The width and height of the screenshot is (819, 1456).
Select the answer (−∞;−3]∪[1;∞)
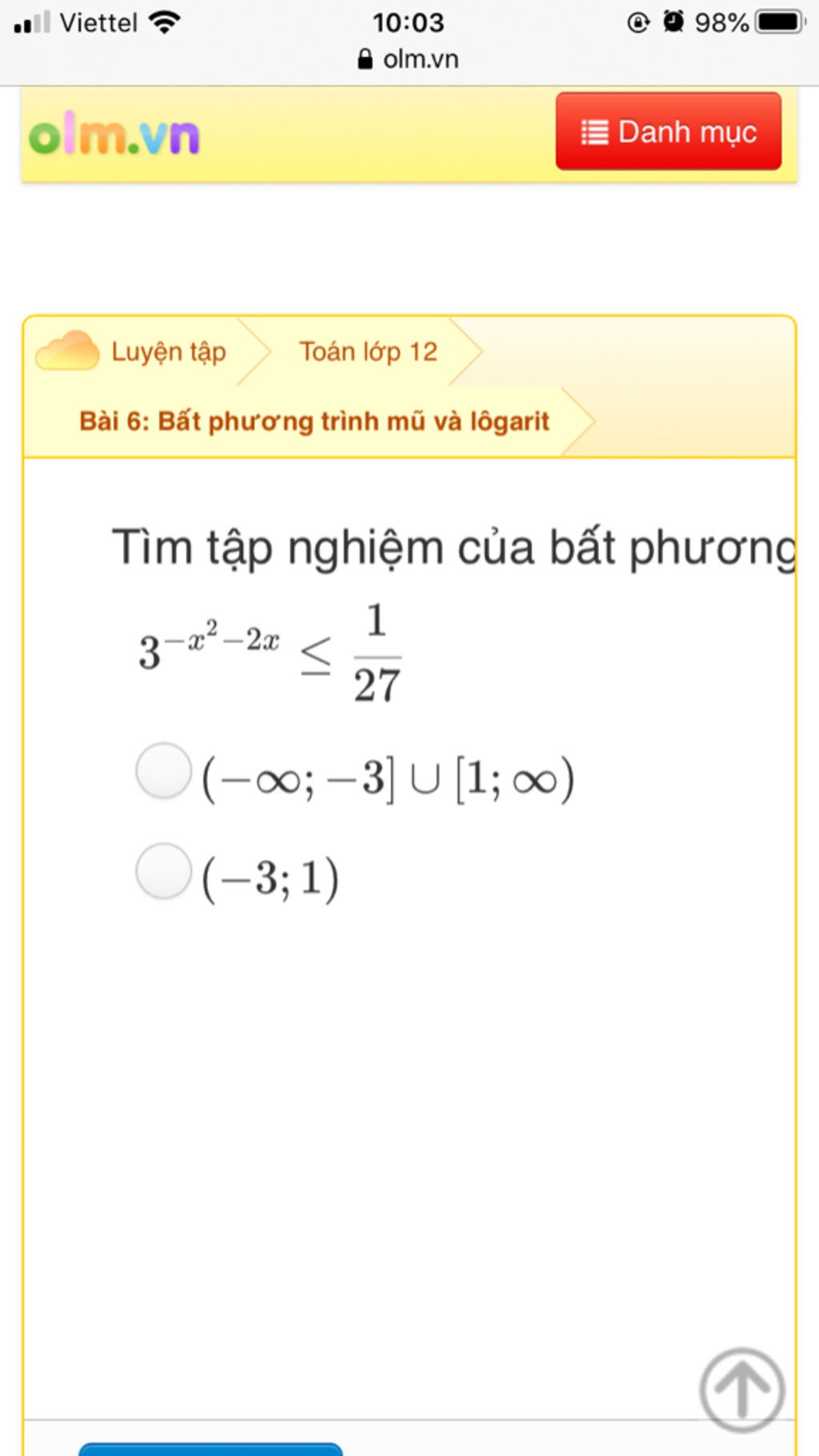point(164,772)
